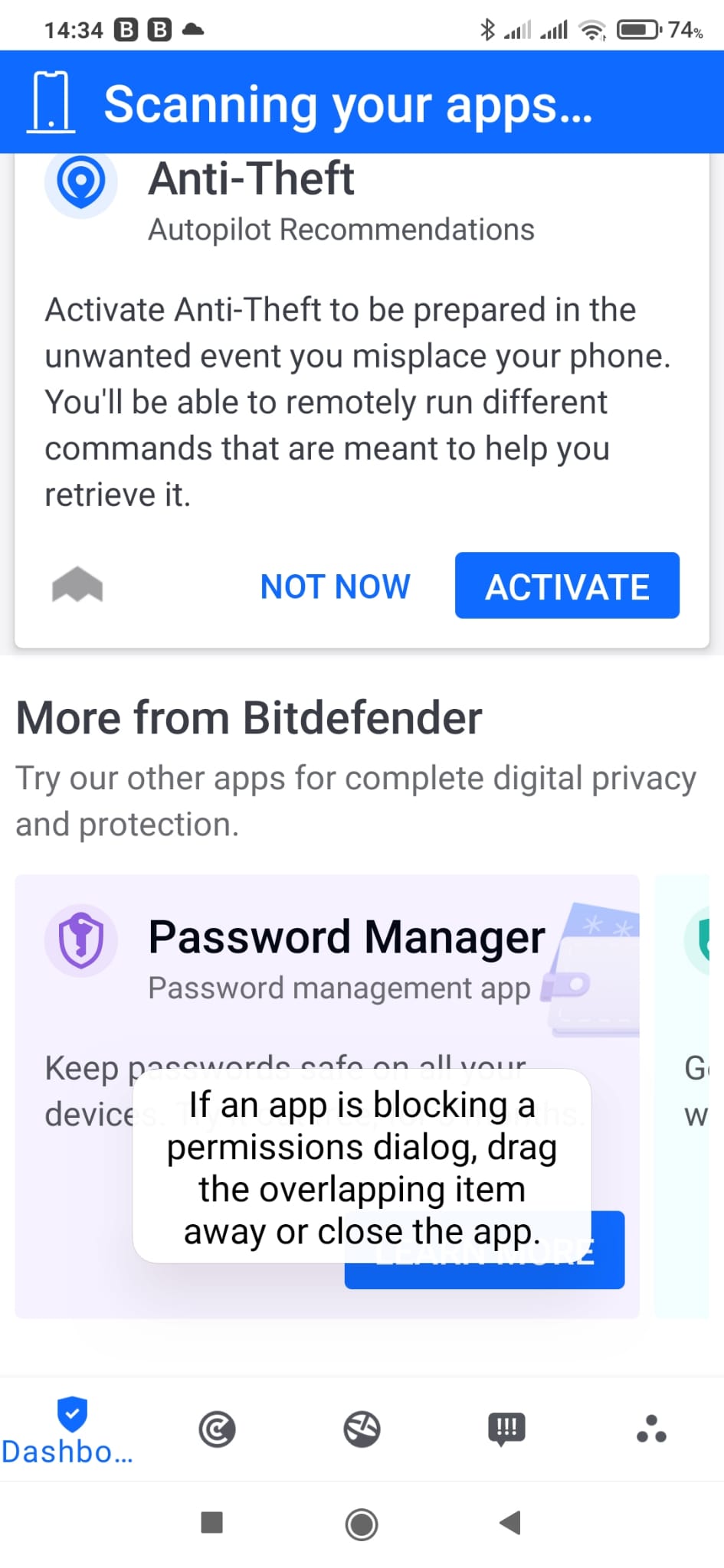Image resolution: width=724 pixels, height=1568 pixels.
Task: Open the Password Manager card
Action: [x=327, y=1096]
